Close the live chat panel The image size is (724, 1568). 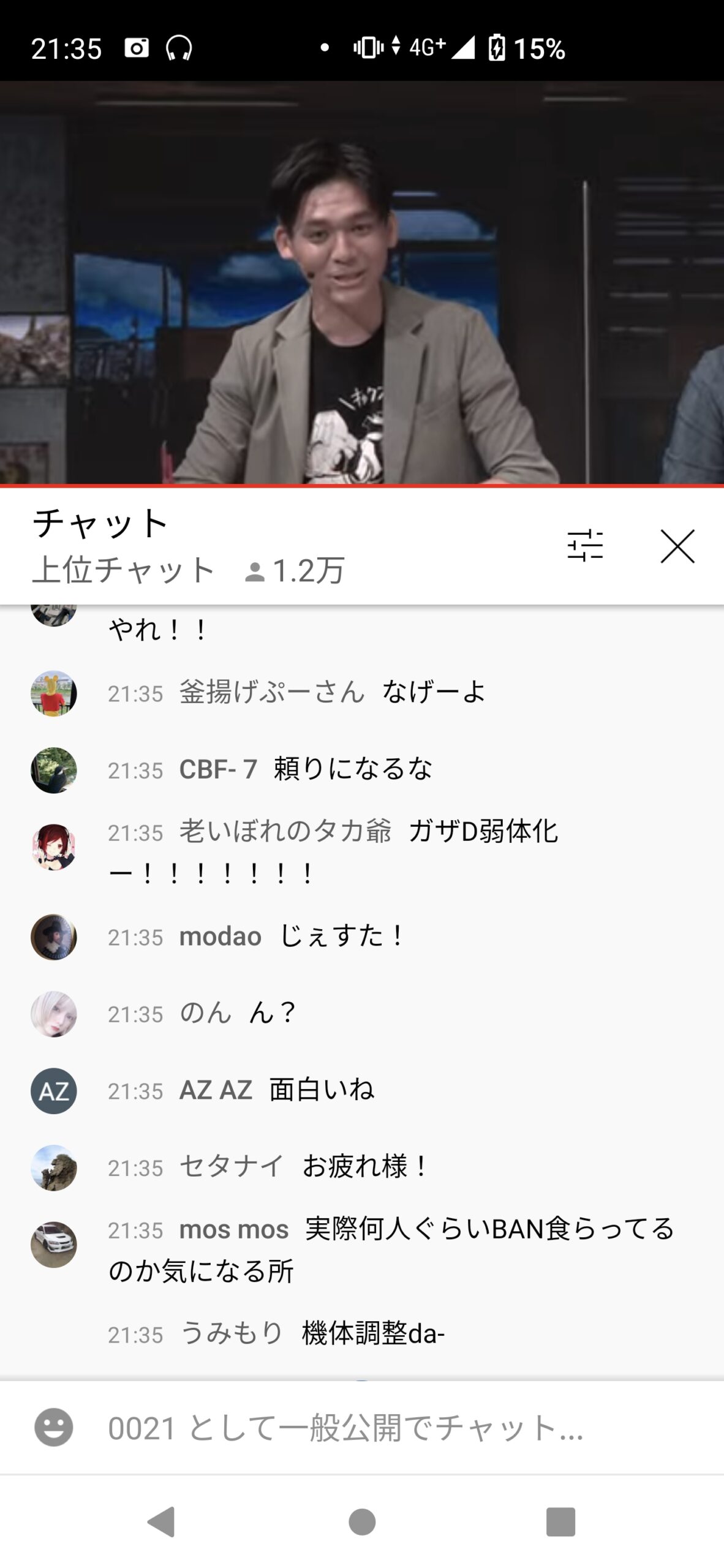(677, 546)
